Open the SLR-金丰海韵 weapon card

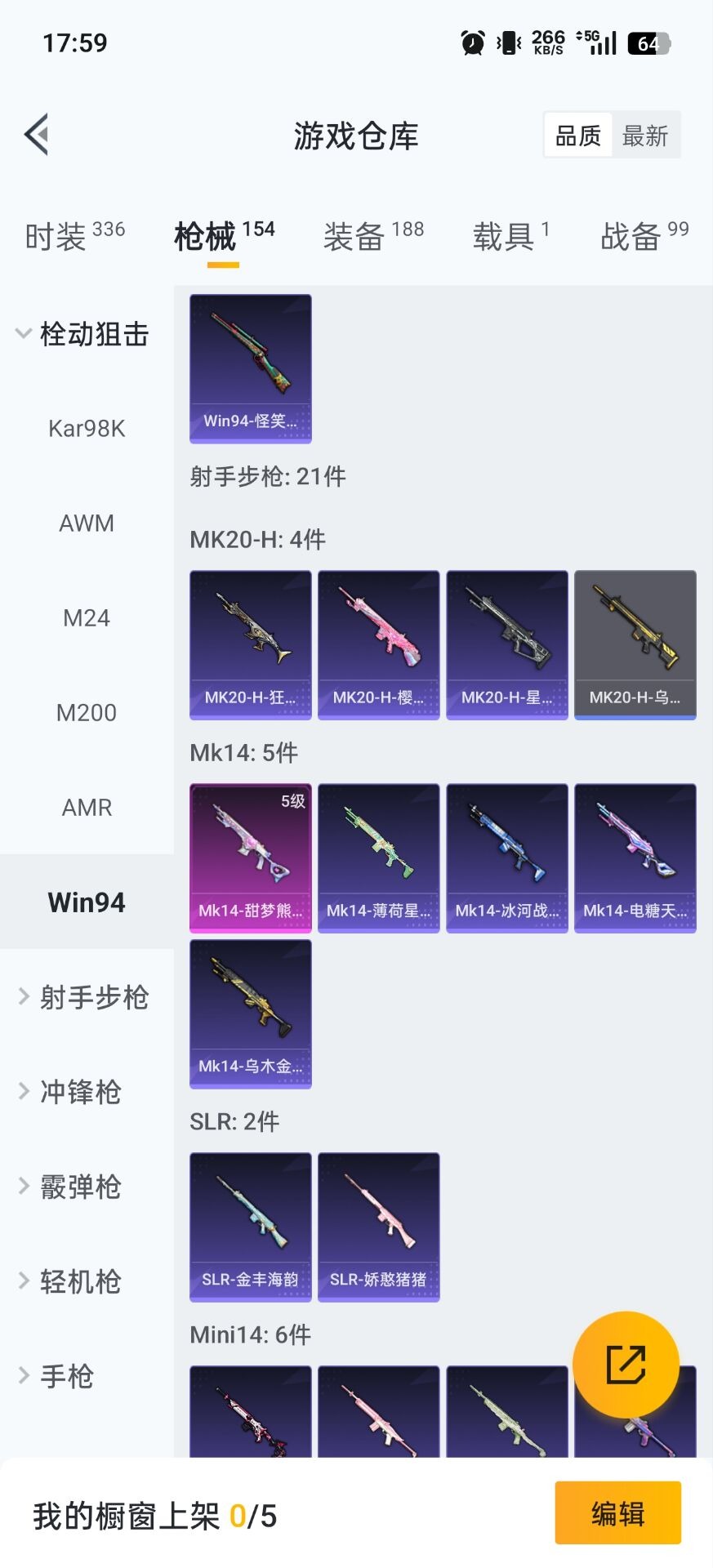pyautogui.click(x=250, y=1227)
